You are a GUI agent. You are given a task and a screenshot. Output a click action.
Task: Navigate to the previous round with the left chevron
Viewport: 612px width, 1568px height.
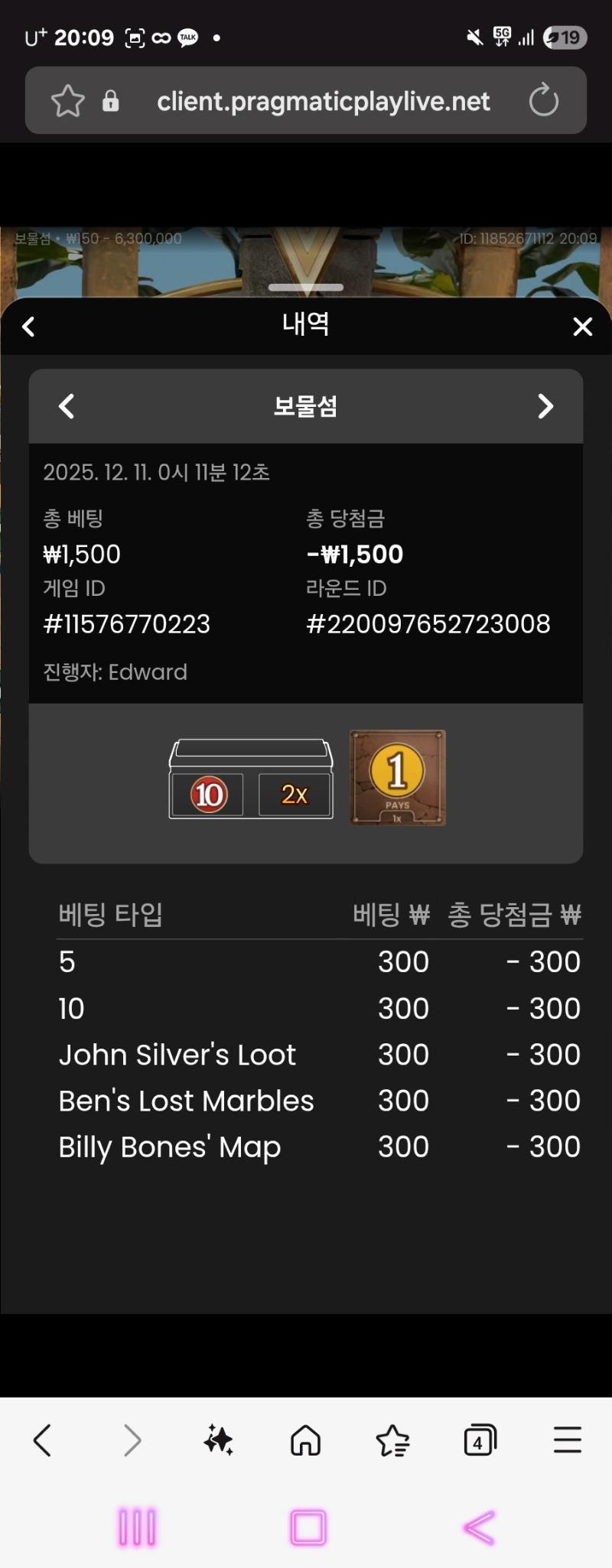click(x=66, y=406)
